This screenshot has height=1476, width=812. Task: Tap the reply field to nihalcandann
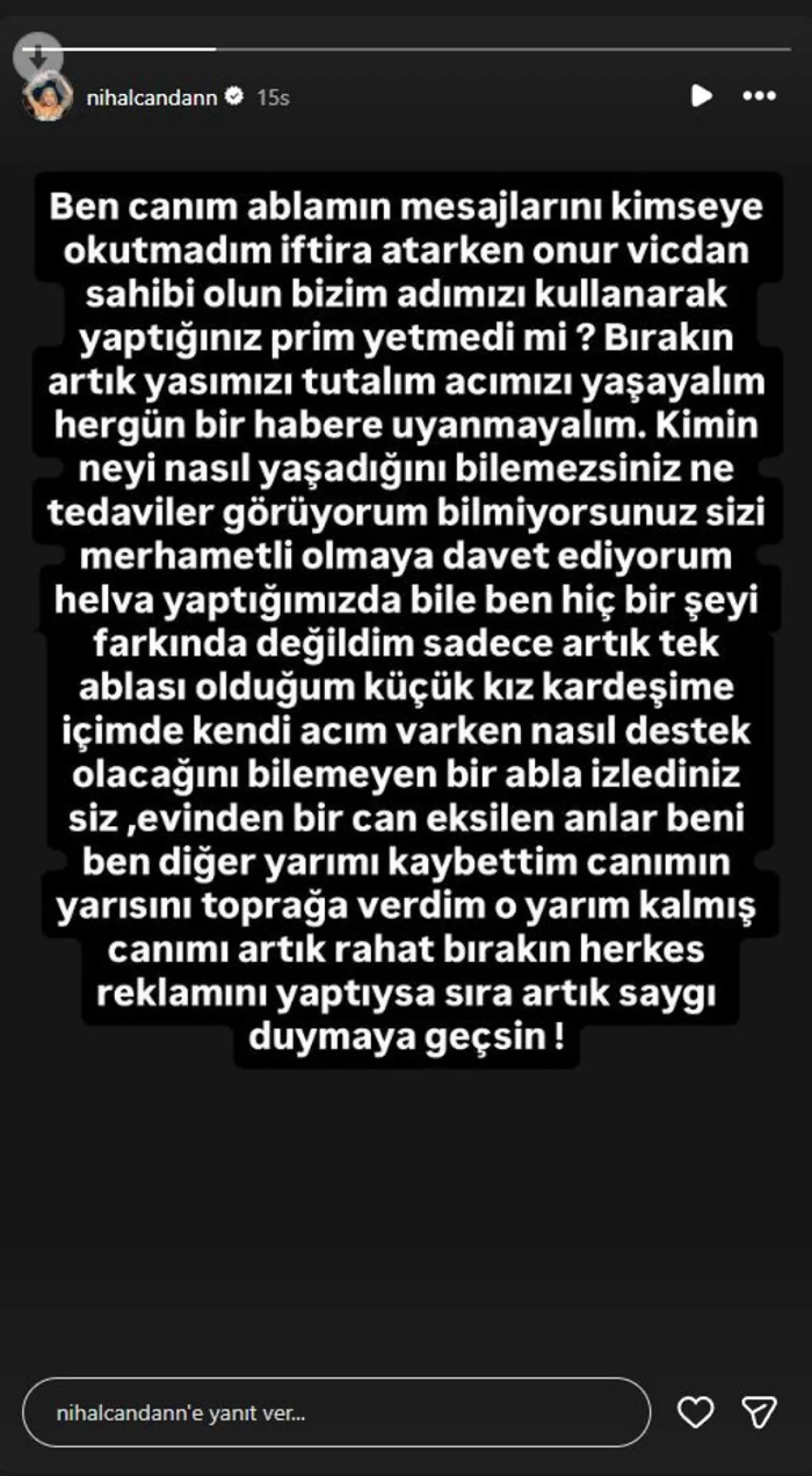click(336, 1413)
